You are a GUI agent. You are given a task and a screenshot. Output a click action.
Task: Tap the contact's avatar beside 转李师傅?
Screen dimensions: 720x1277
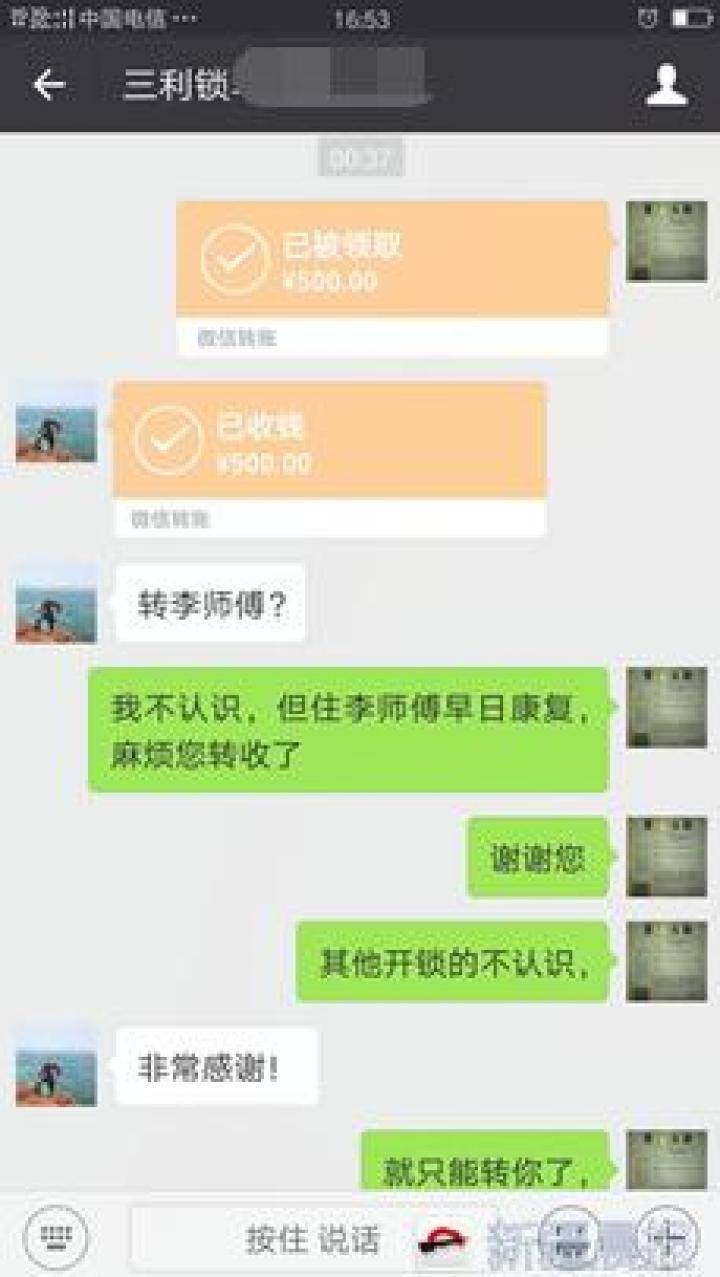pos(56,603)
